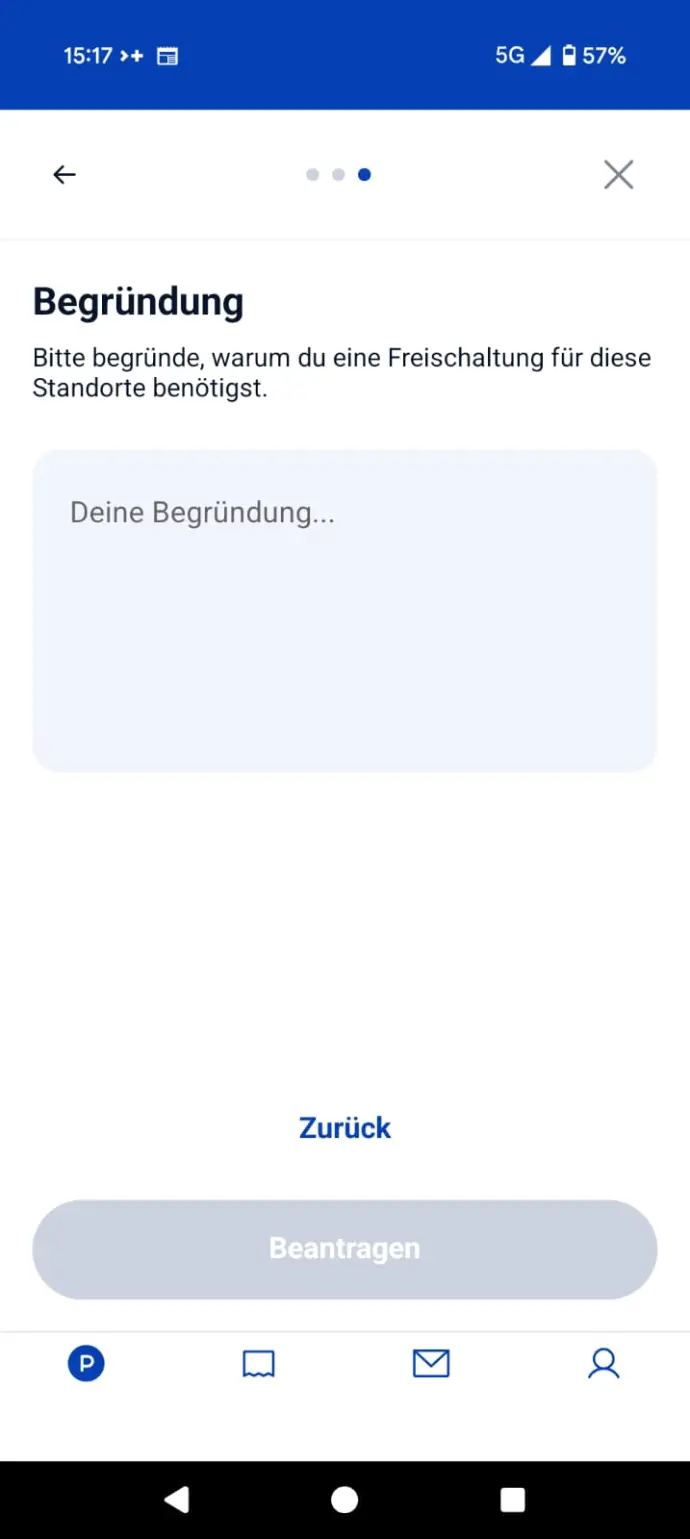Tap the Zurück link
Viewport: 690px width, 1539px height.
click(345, 1127)
